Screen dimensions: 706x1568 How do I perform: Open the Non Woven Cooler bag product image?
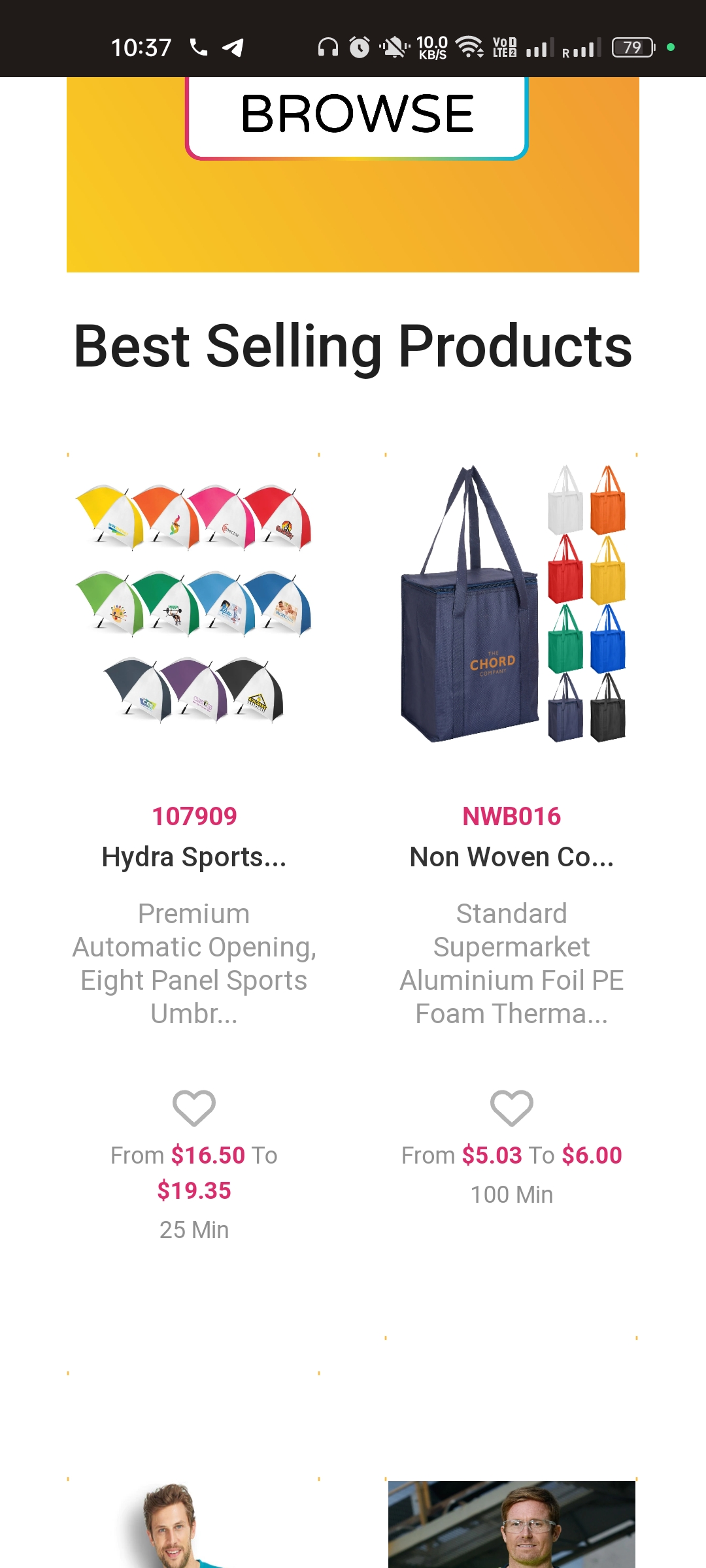[x=512, y=604]
